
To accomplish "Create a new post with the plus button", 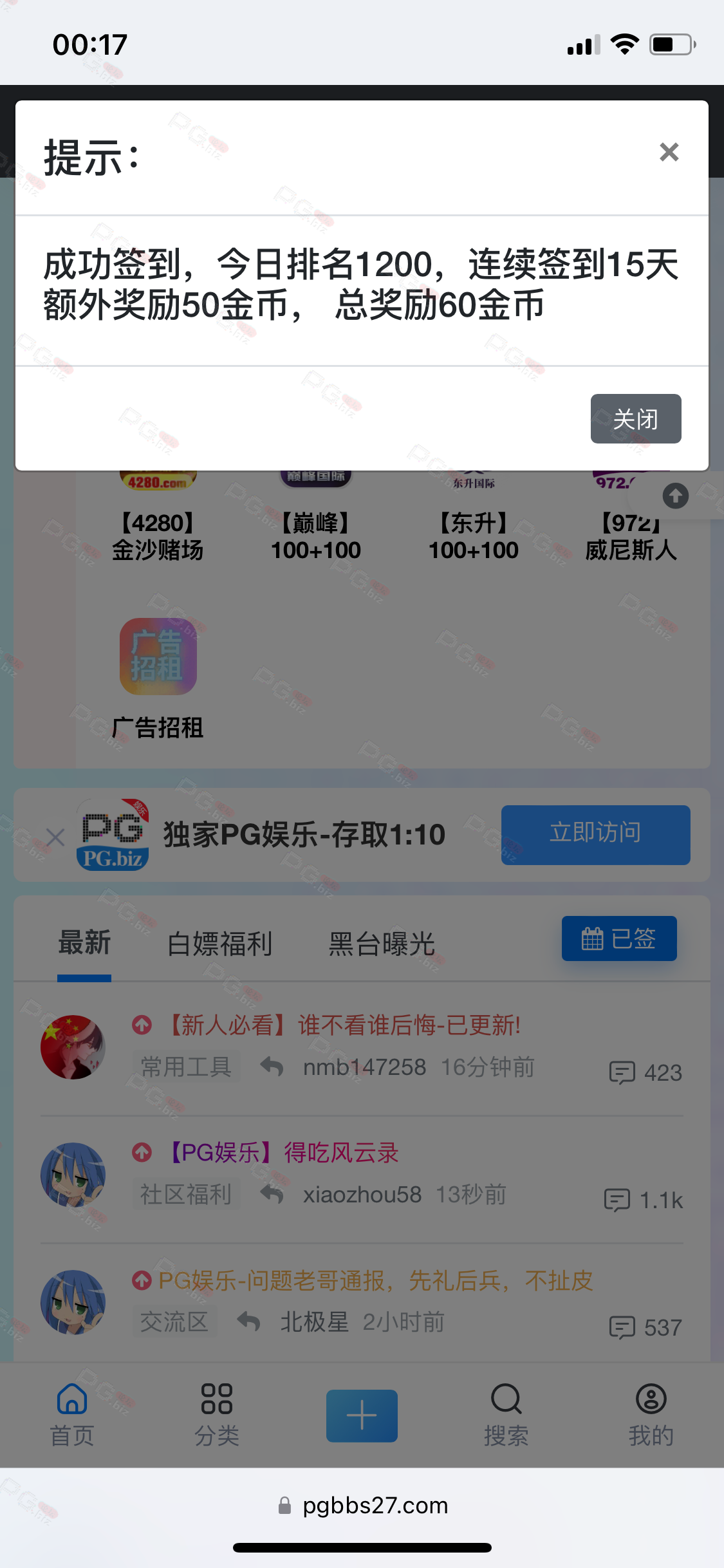I will tap(362, 1415).
